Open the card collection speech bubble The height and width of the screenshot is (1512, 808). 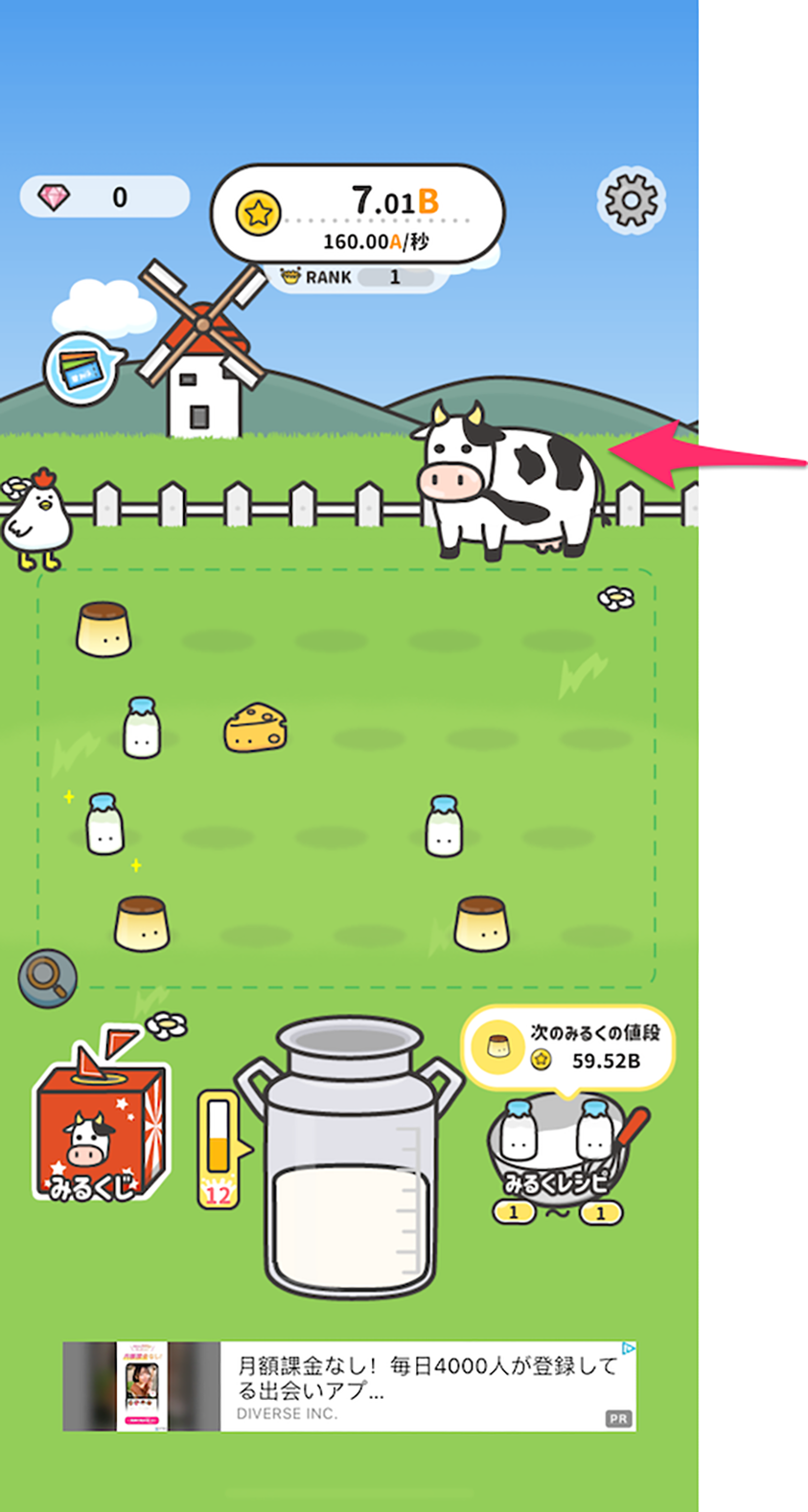(x=82, y=369)
